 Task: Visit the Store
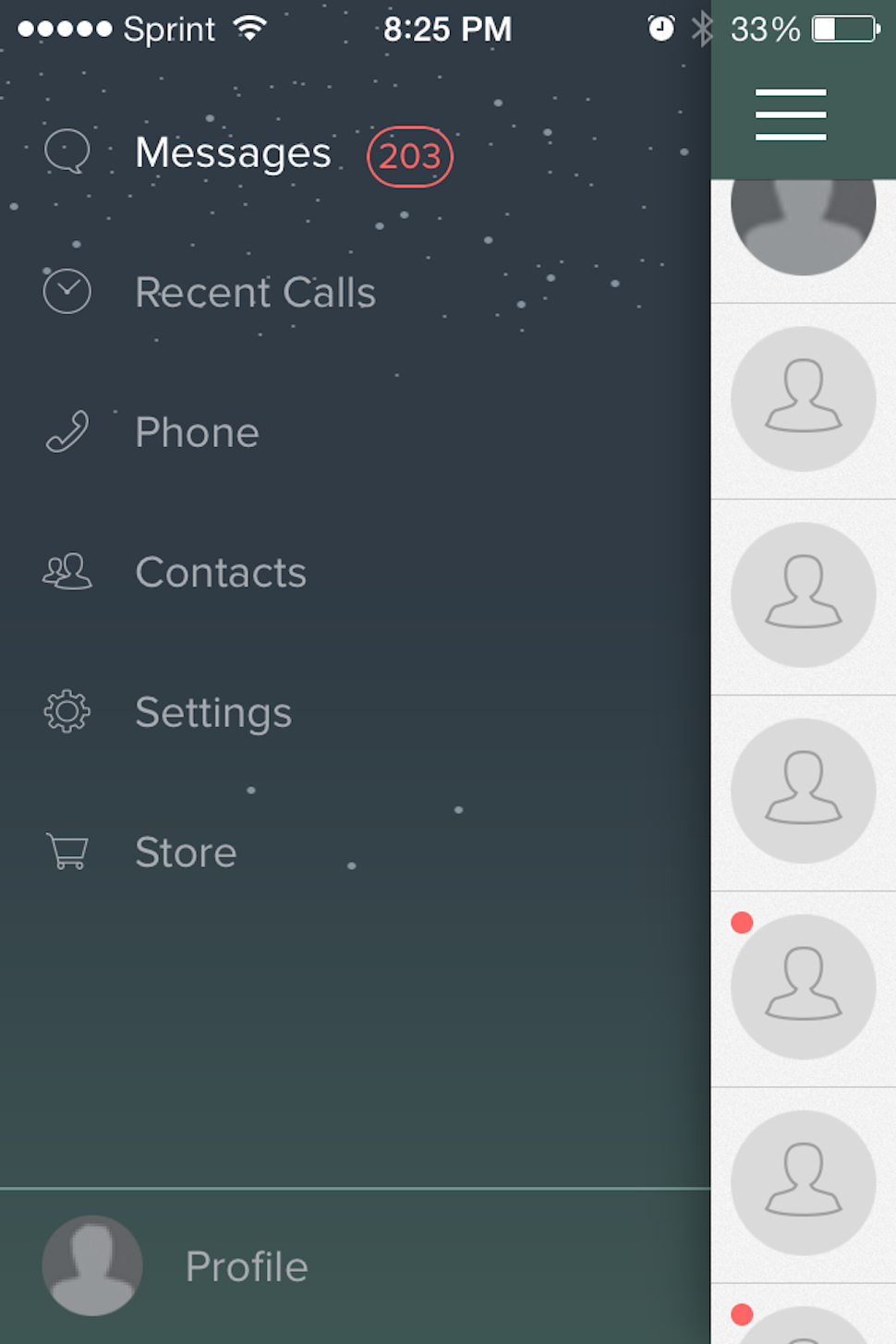[186, 852]
